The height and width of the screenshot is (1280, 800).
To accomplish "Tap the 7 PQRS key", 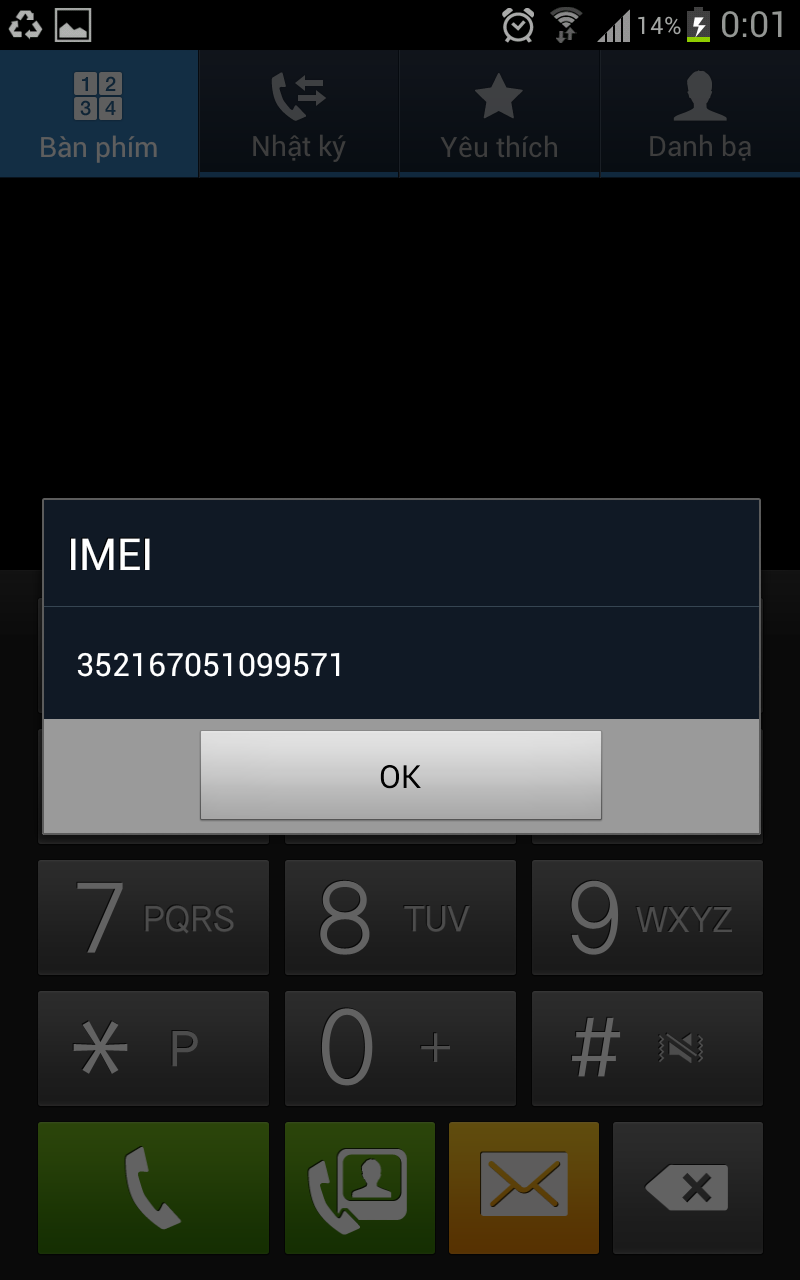I will click(x=153, y=917).
